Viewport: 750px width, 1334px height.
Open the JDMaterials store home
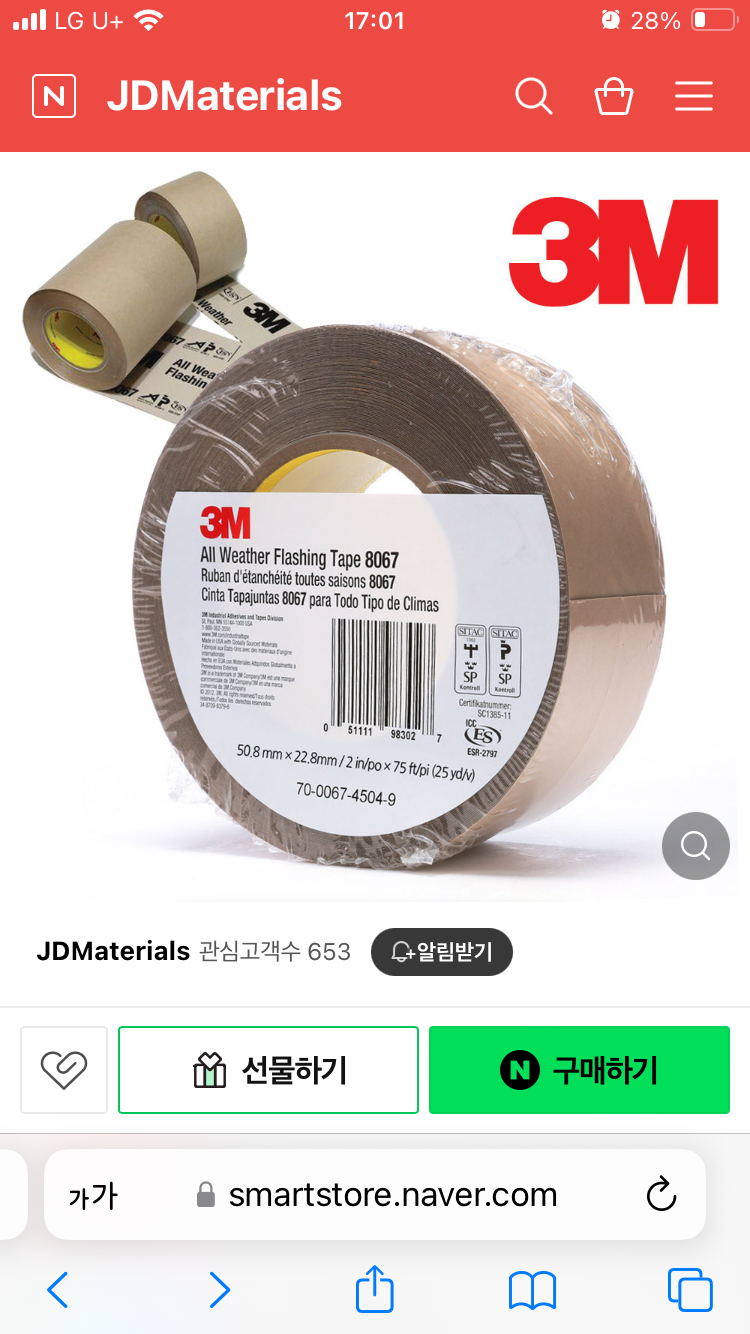tap(224, 96)
